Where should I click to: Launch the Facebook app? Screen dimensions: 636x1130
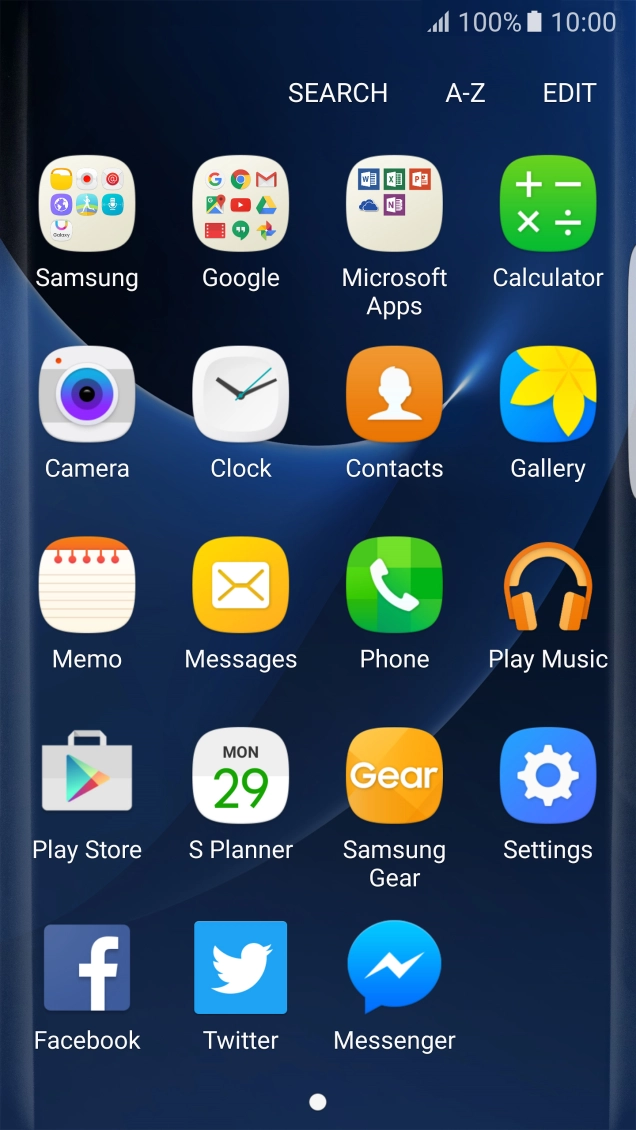point(87,967)
